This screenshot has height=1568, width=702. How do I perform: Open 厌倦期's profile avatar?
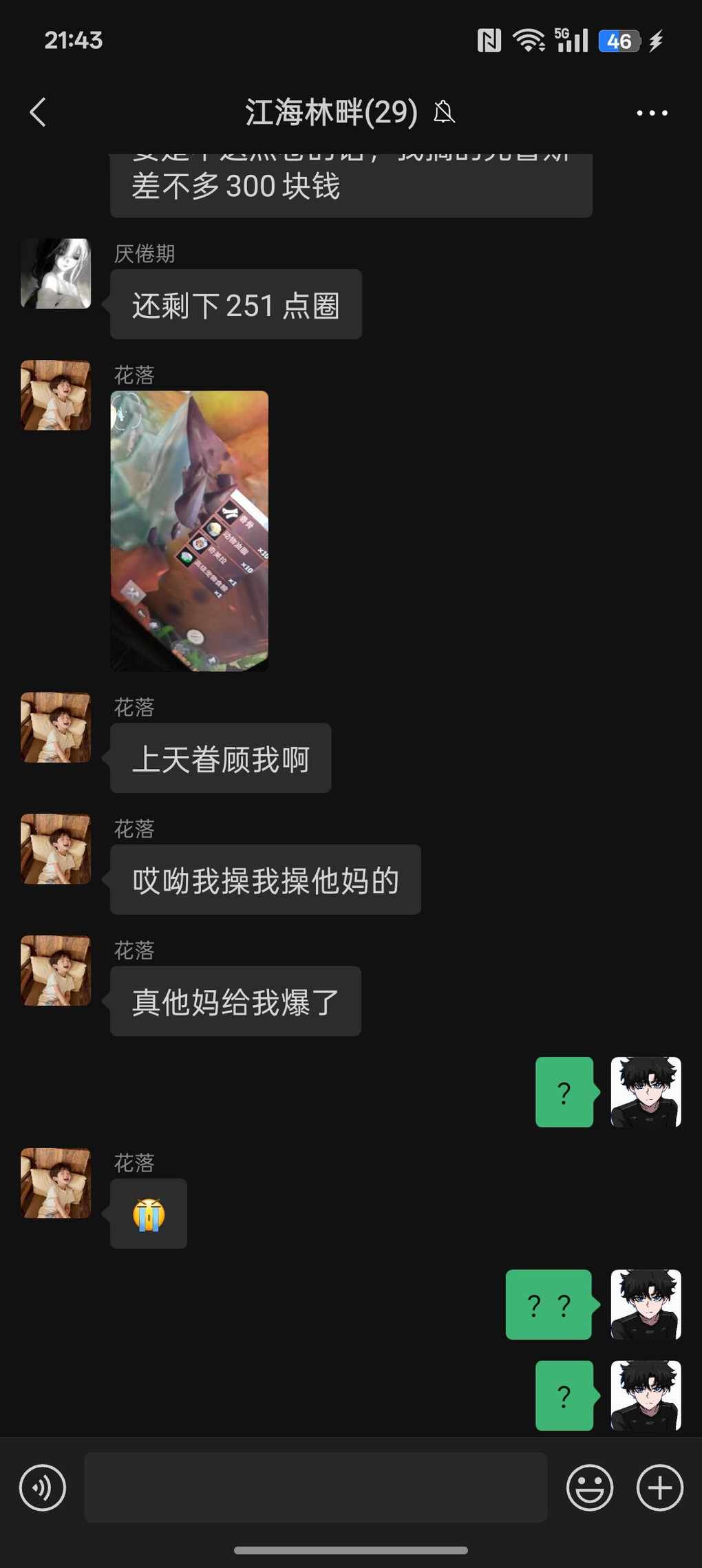(x=56, y=273)
